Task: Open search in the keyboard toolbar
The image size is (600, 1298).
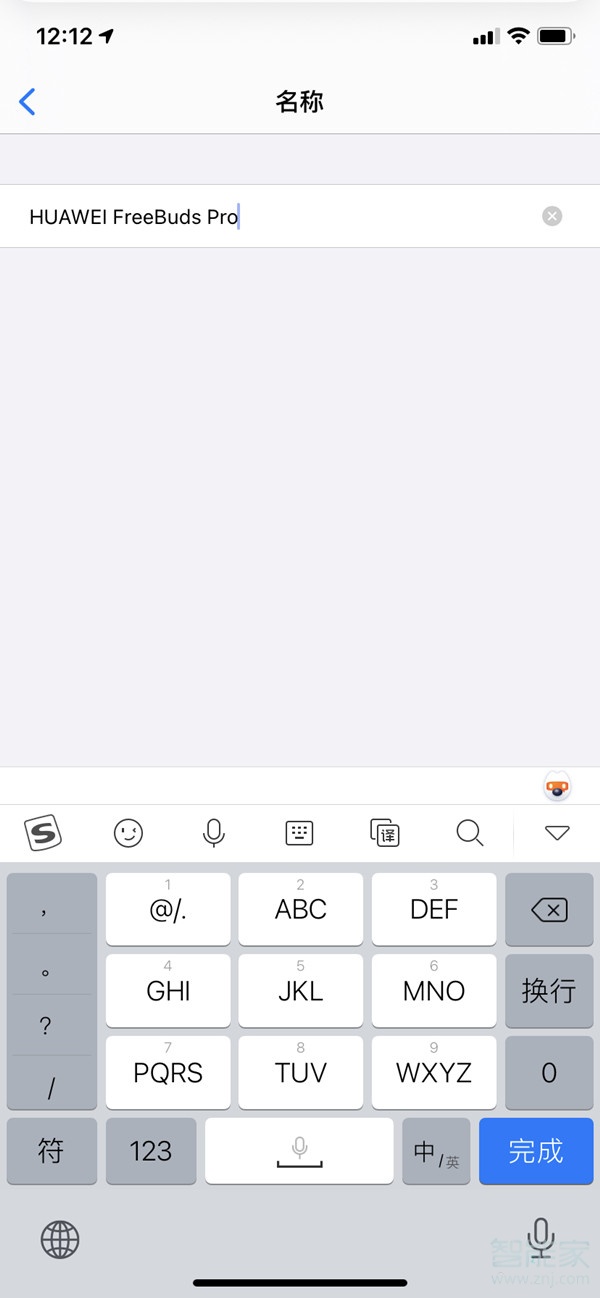Action: point(469,832)
